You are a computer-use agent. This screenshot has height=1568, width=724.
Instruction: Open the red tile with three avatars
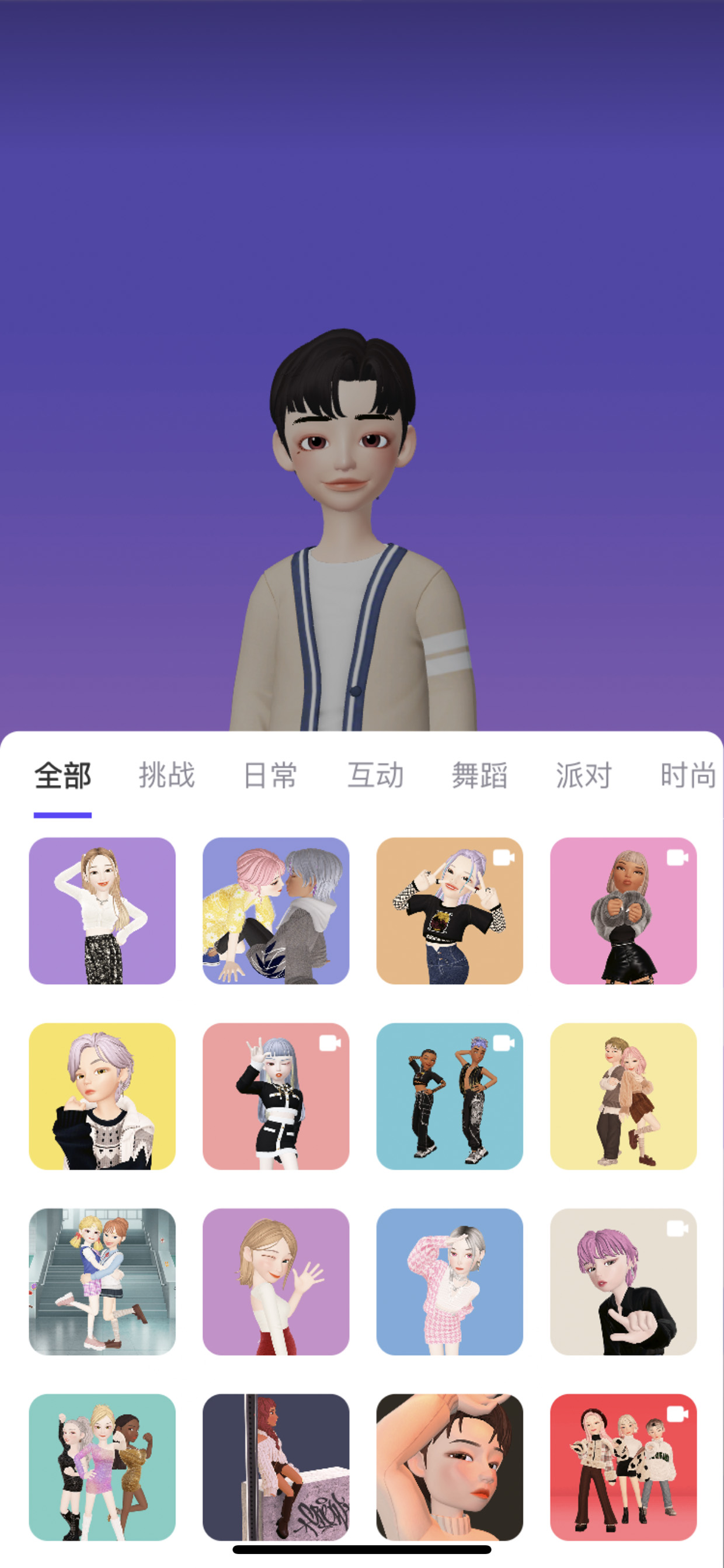[623, 1467]
